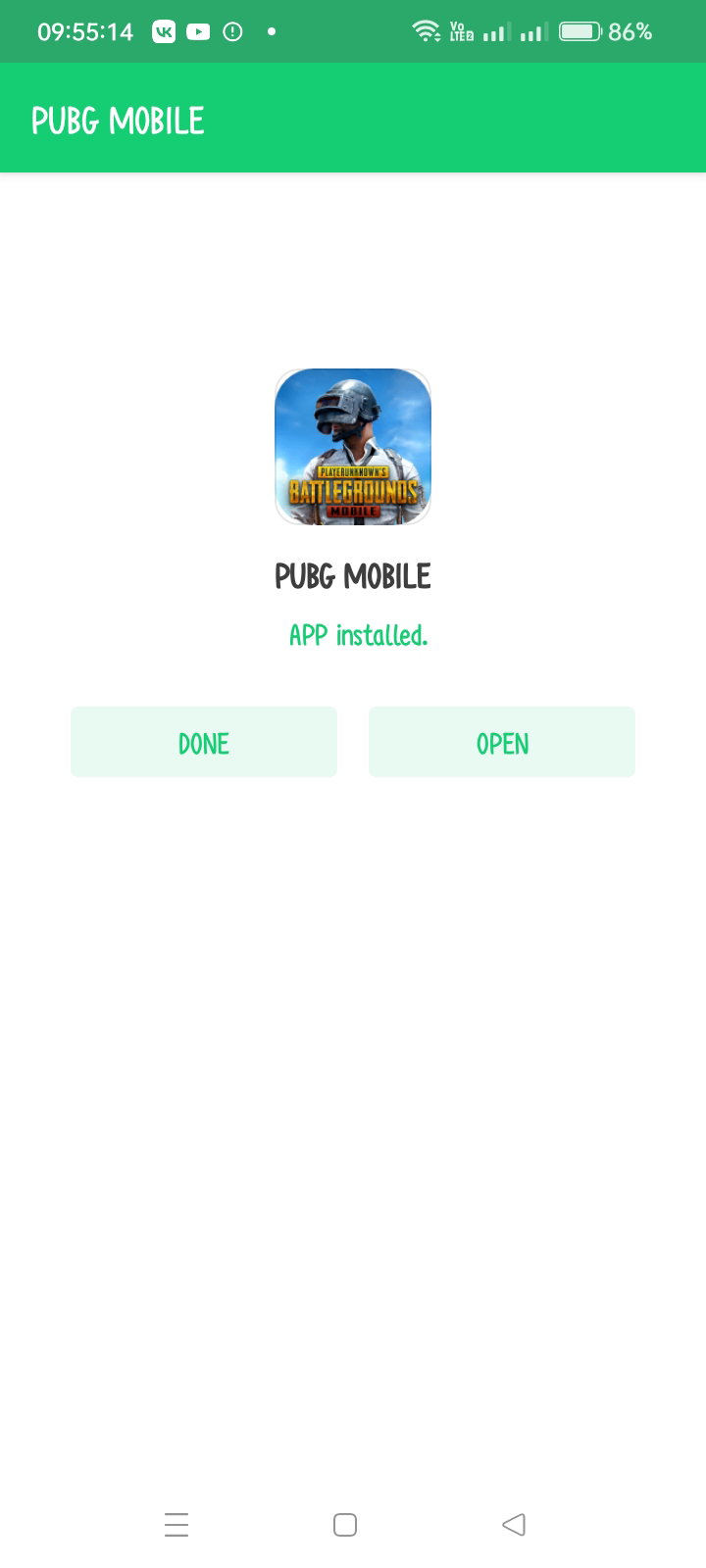Tap the back navigation arrow
706x1568 pixels.
point(514,1525)
